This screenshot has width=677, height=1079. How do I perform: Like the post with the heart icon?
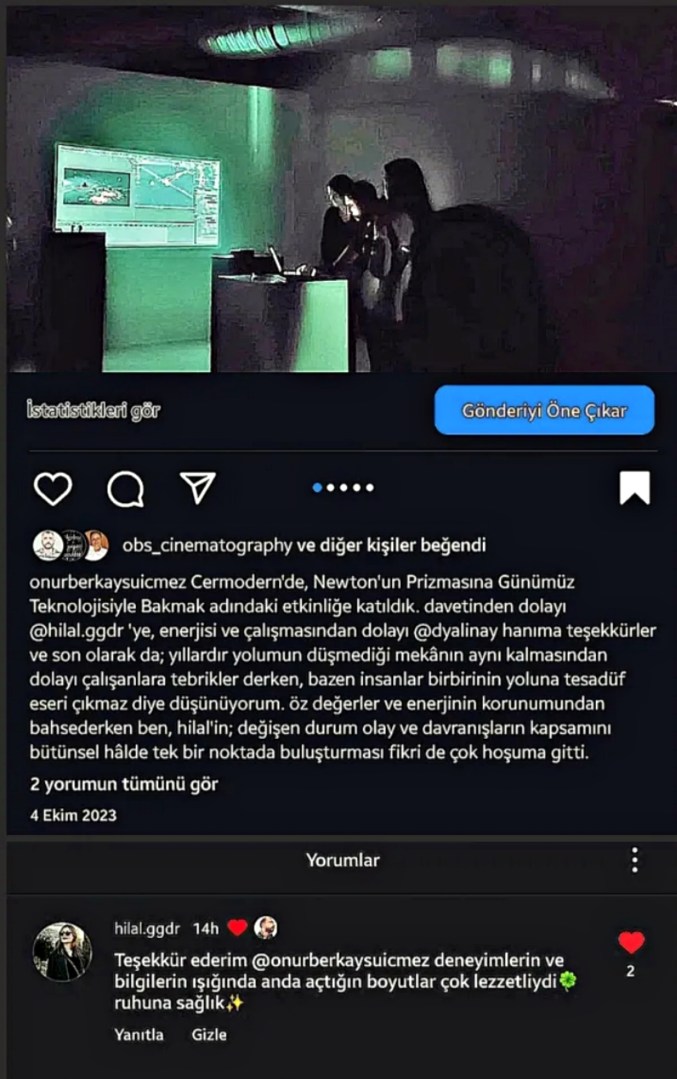(x=53, y=488)
